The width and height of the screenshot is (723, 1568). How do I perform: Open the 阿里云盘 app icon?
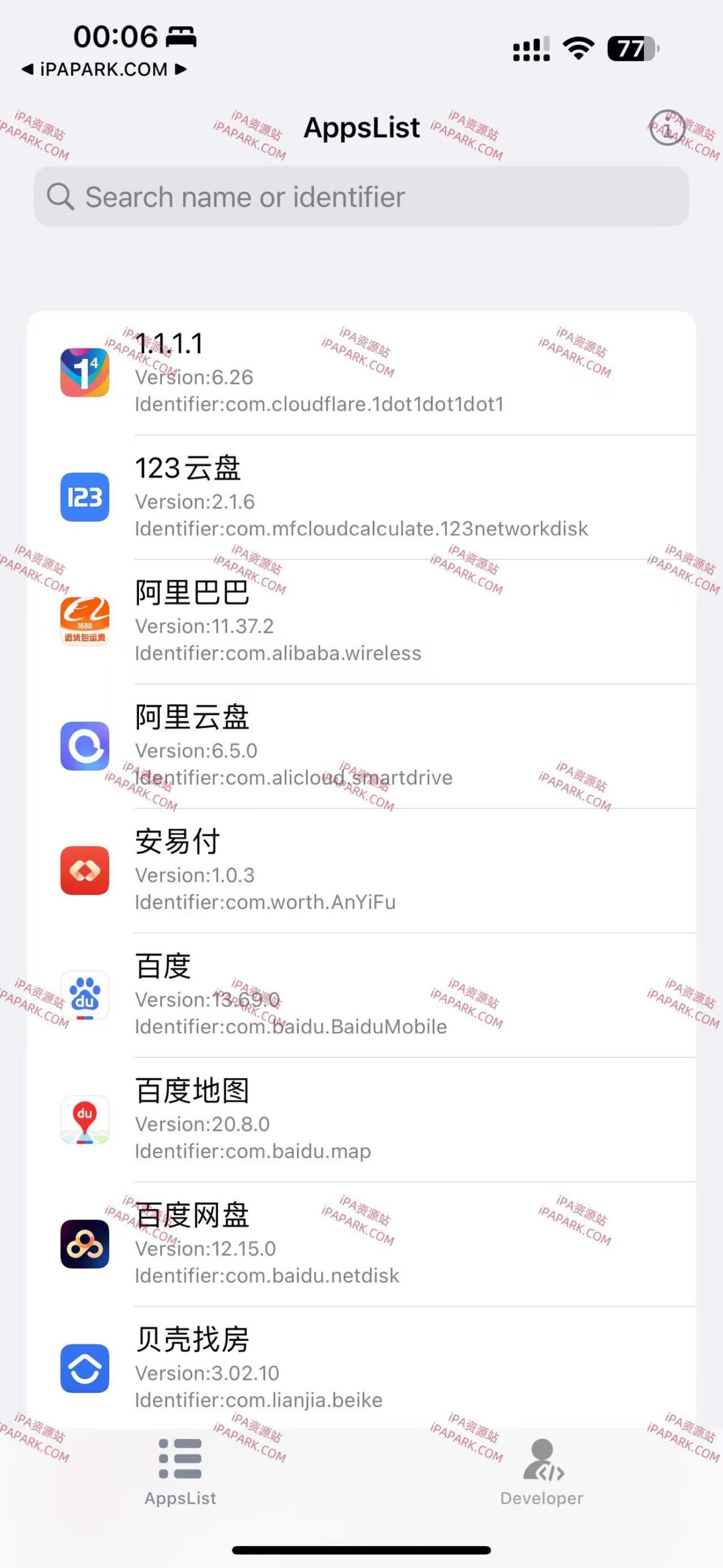click(x=84, y=747)
